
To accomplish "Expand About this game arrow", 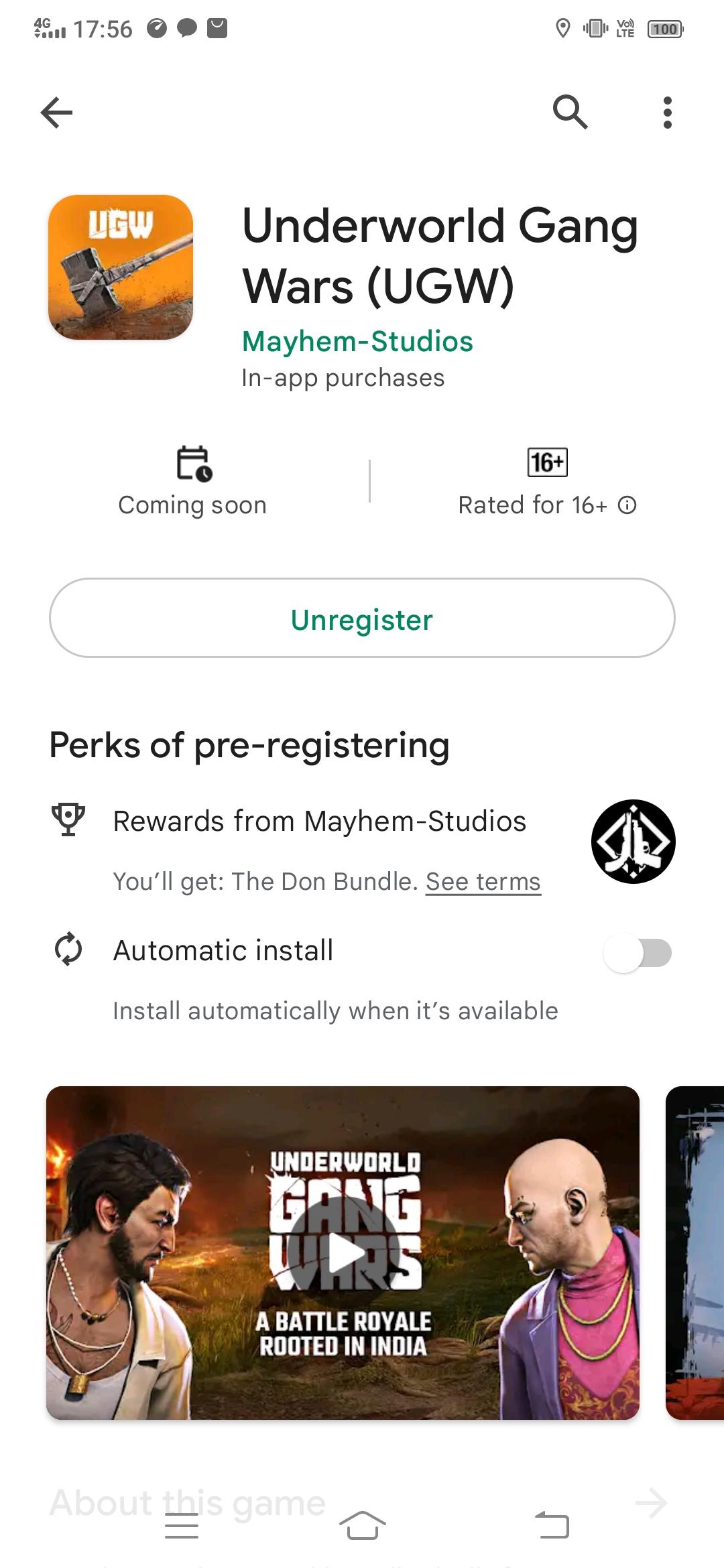I will coord(651,1502).
